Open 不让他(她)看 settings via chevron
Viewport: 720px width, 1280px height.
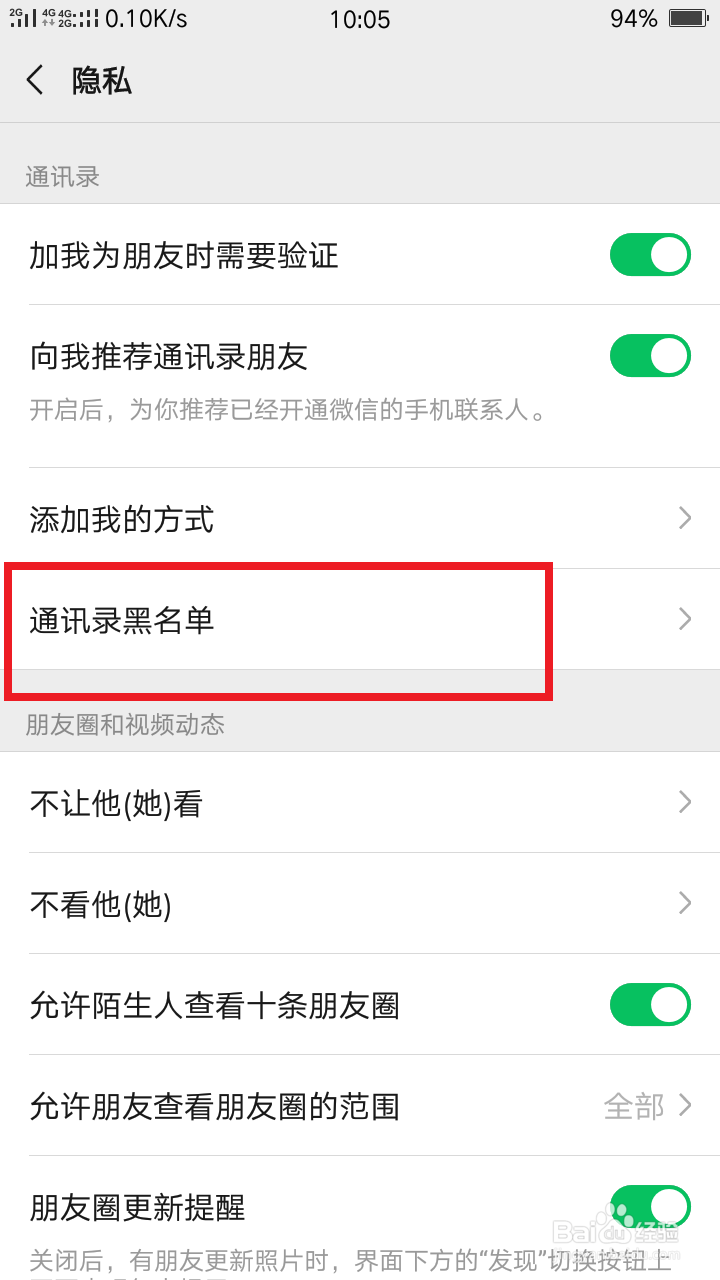pos(684,802)
